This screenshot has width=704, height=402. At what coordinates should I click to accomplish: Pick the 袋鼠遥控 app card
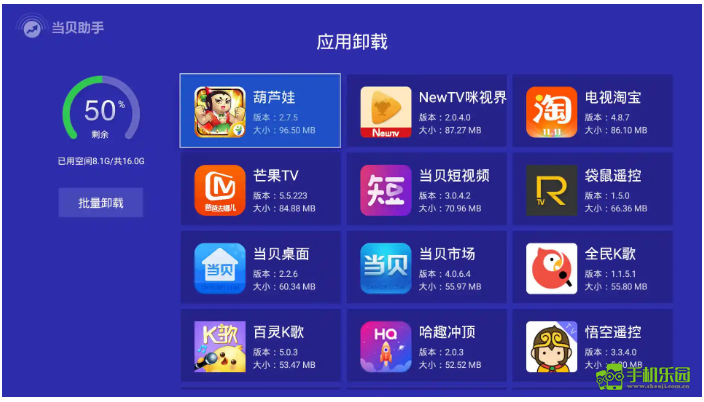pos(592,189)
